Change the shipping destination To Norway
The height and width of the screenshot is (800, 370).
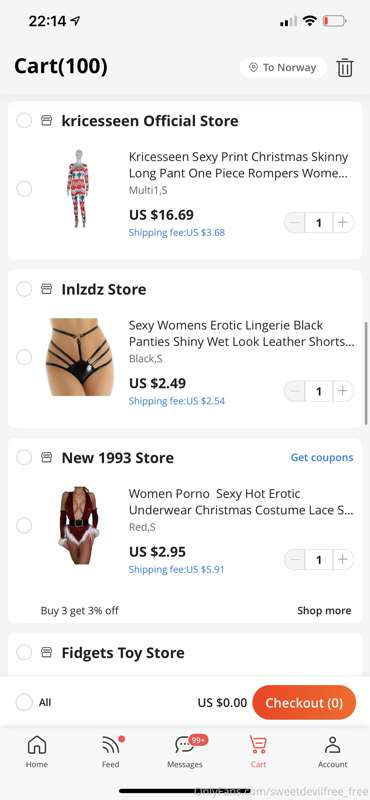[x=283, y=67]
